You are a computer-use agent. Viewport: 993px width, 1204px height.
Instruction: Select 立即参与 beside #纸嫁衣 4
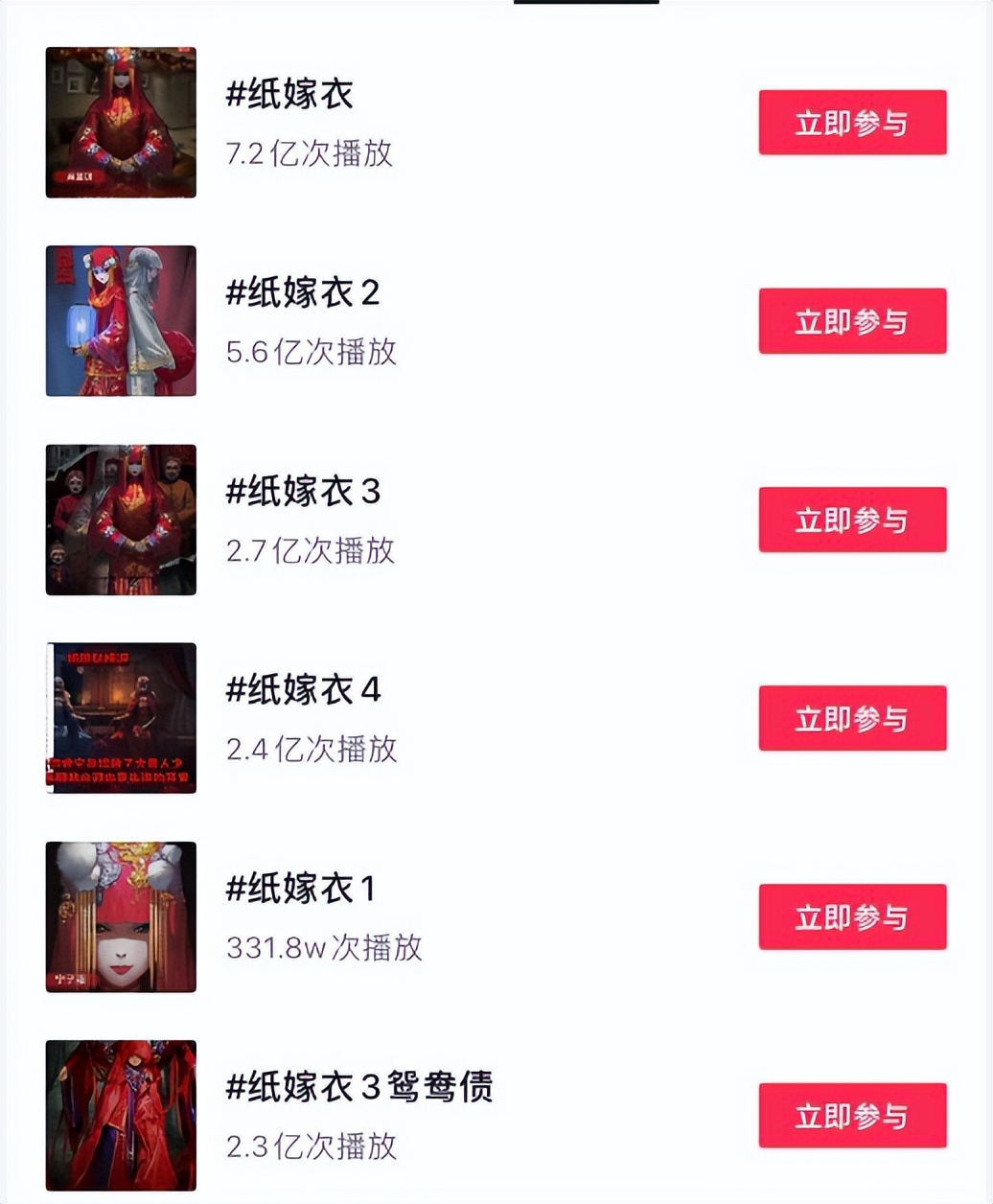click(x=852, y=718)
